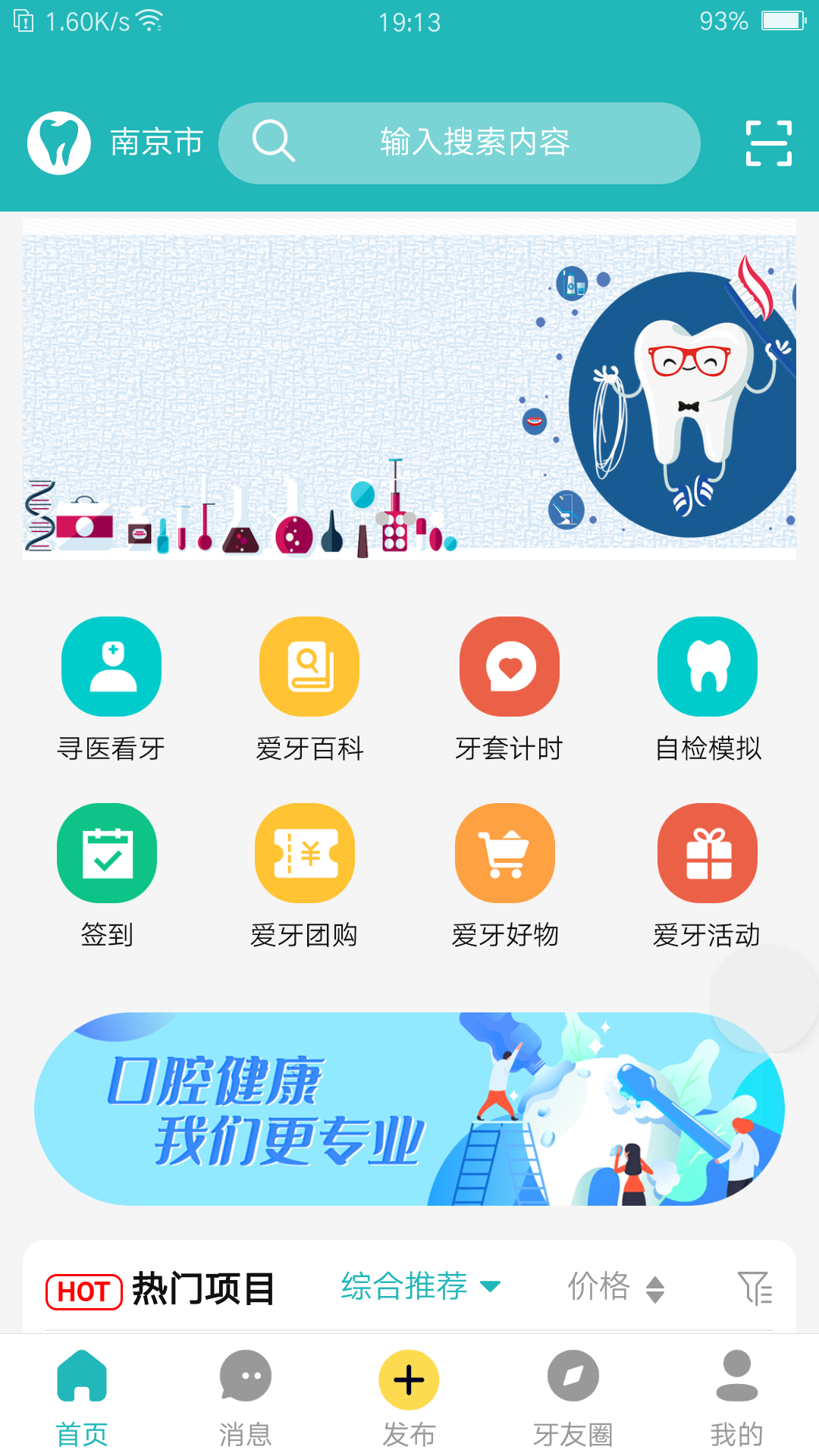Open 爱牙活动
Image resolution: width=819 pixels, height=1456 pixels.
tap(707, 874)
